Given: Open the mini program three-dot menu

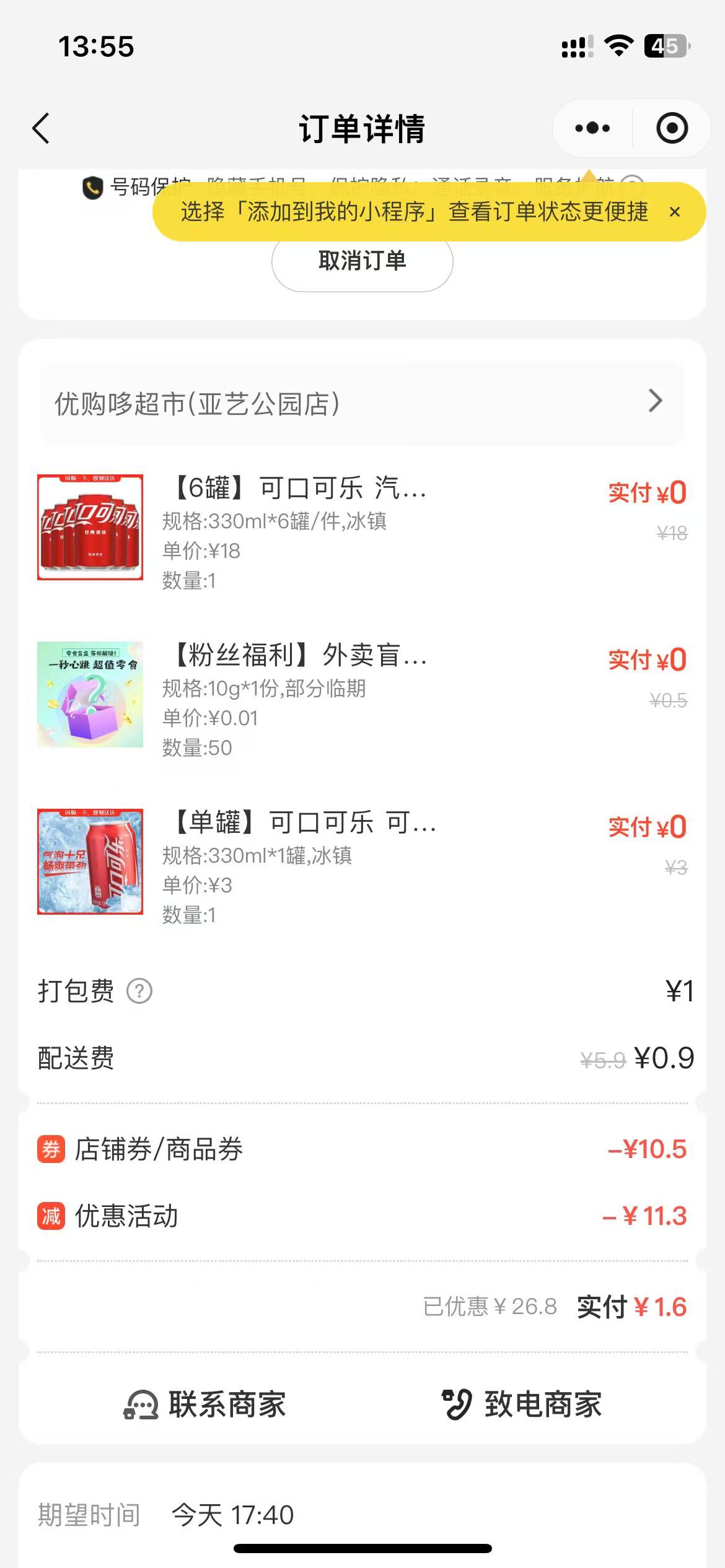Looking at the screenshot, I should tap(592, 128).
